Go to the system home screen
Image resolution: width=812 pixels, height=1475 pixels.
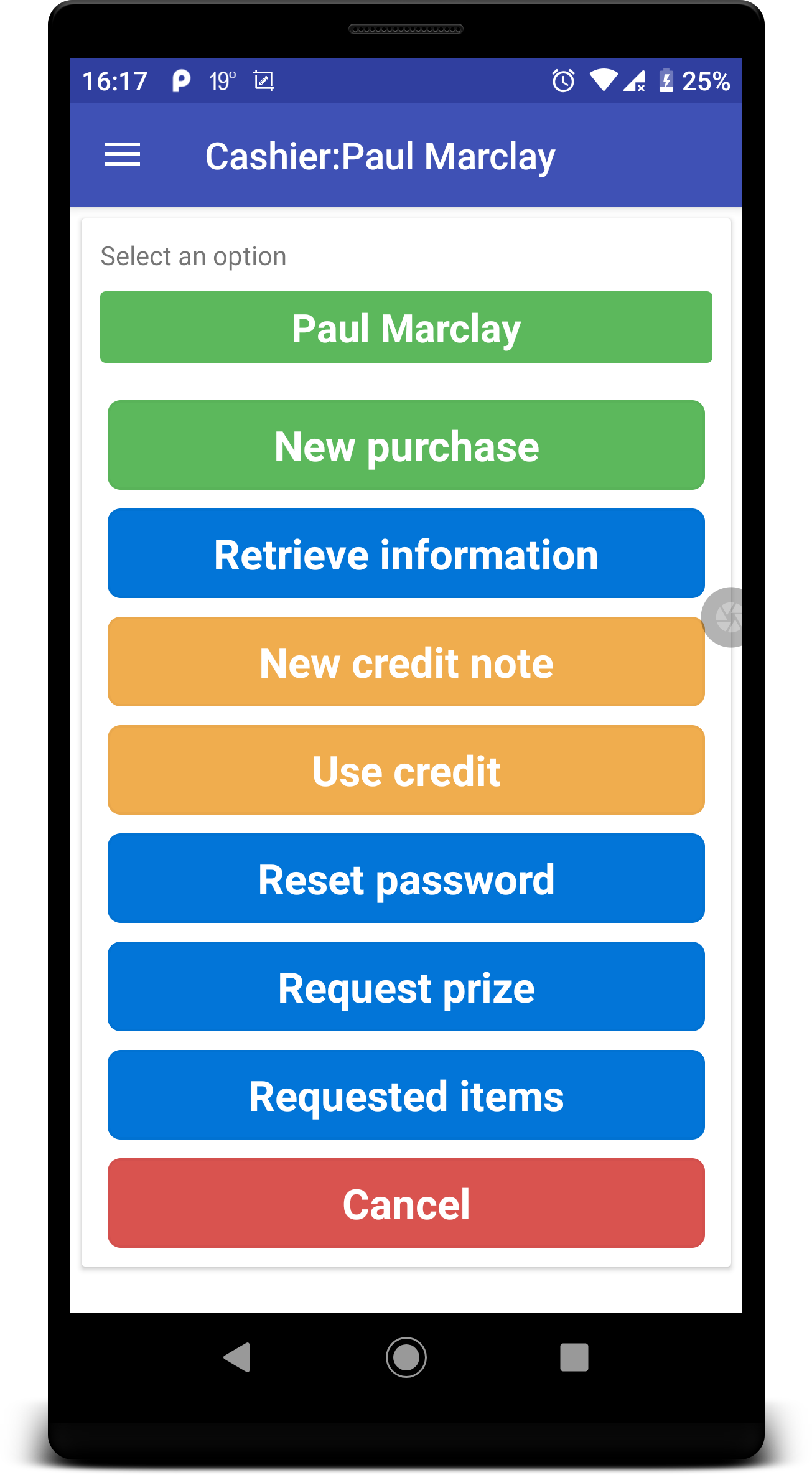pyautogui.click(x=406, y=1357)
